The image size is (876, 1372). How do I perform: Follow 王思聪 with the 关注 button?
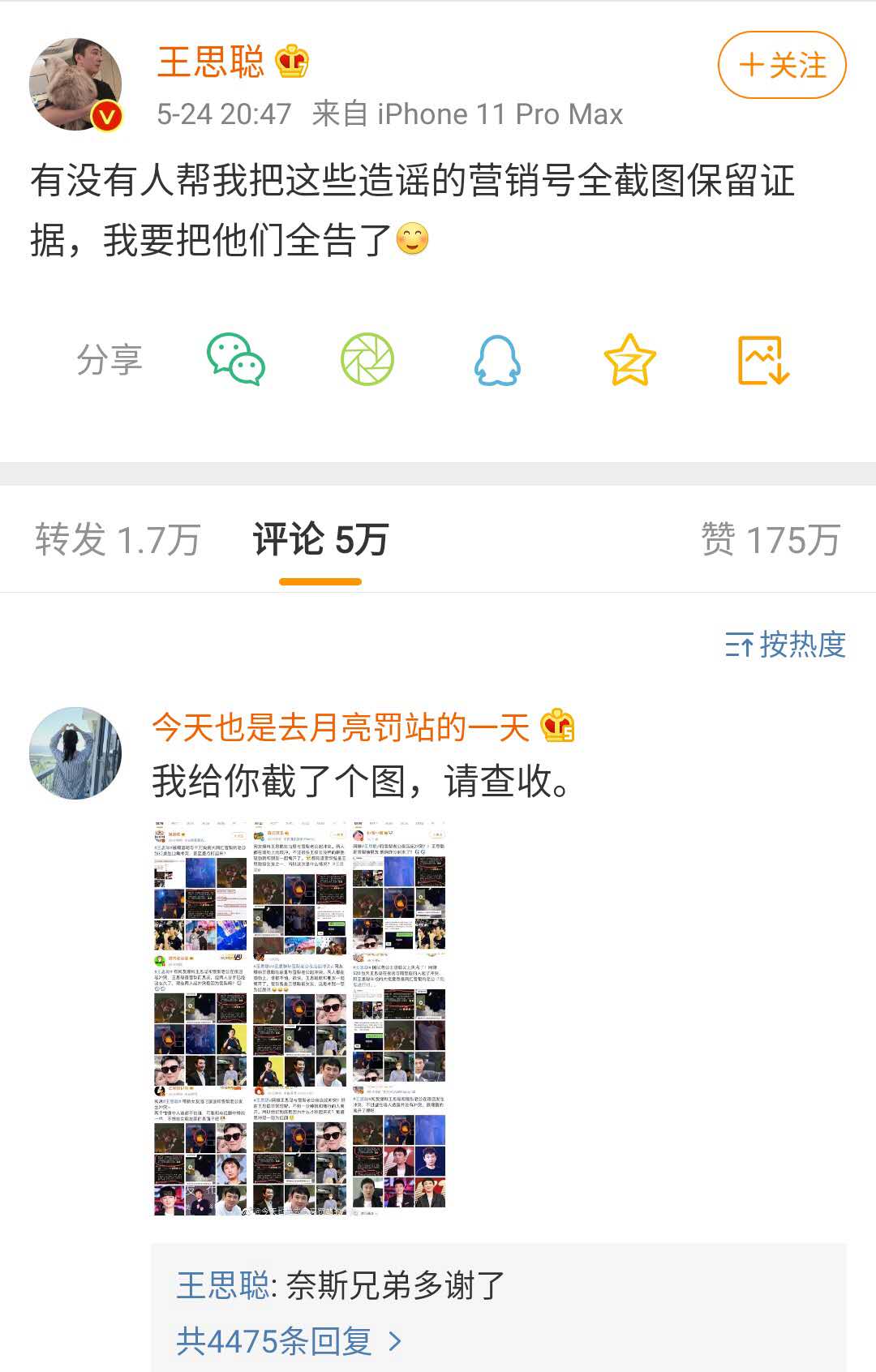click(781, 65)
